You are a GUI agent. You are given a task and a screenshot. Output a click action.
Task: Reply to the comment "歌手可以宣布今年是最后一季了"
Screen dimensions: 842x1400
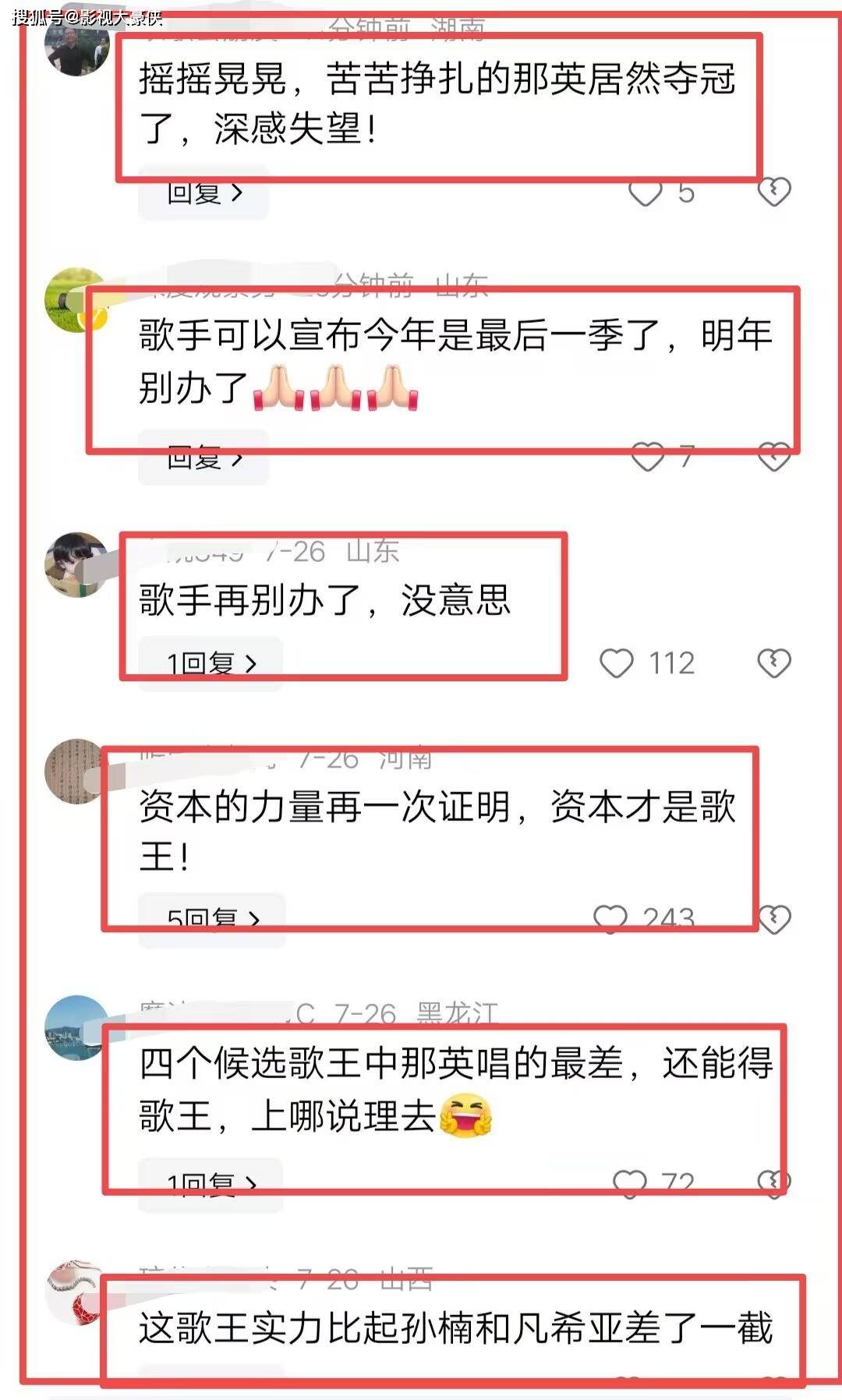(x=203, y=458)
